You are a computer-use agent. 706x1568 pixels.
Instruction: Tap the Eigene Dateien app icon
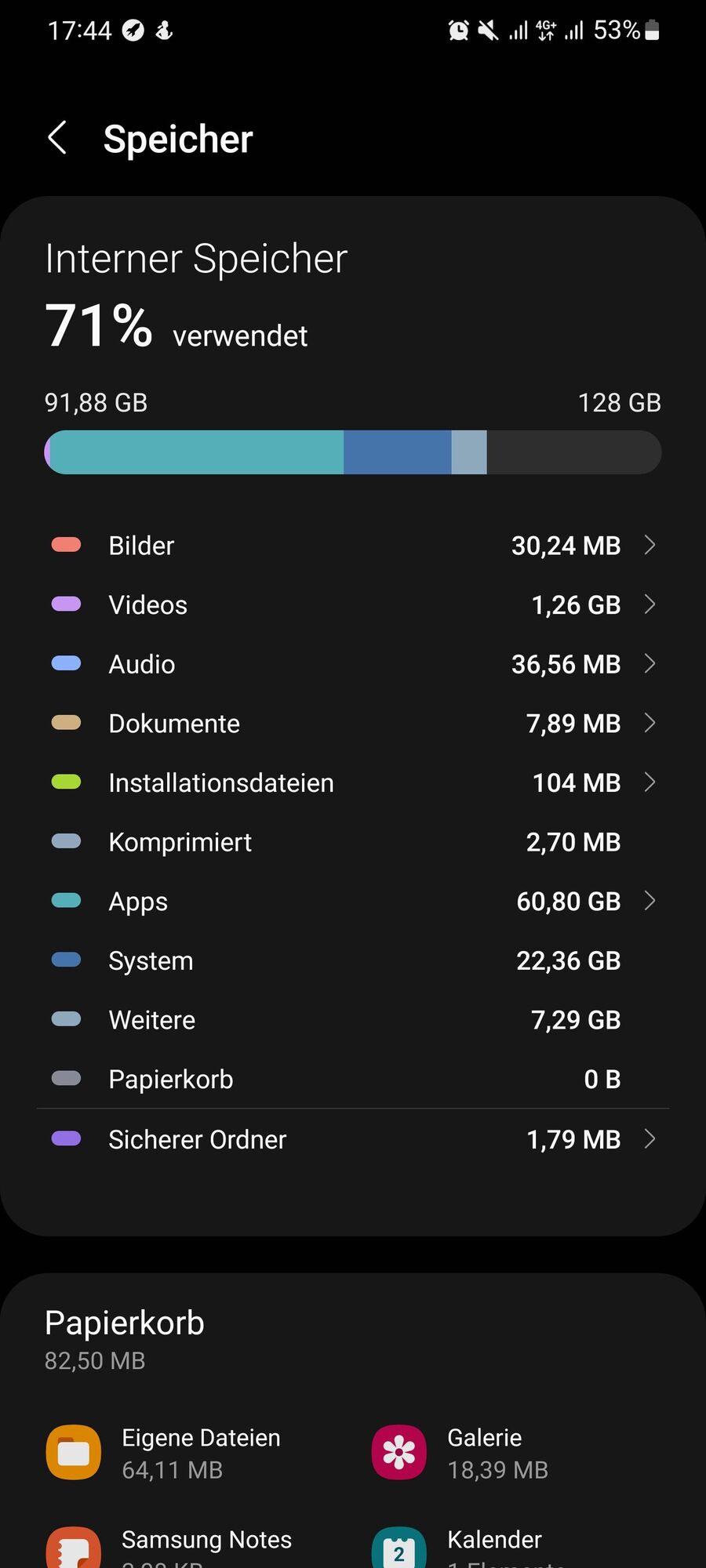(73, 1451)
